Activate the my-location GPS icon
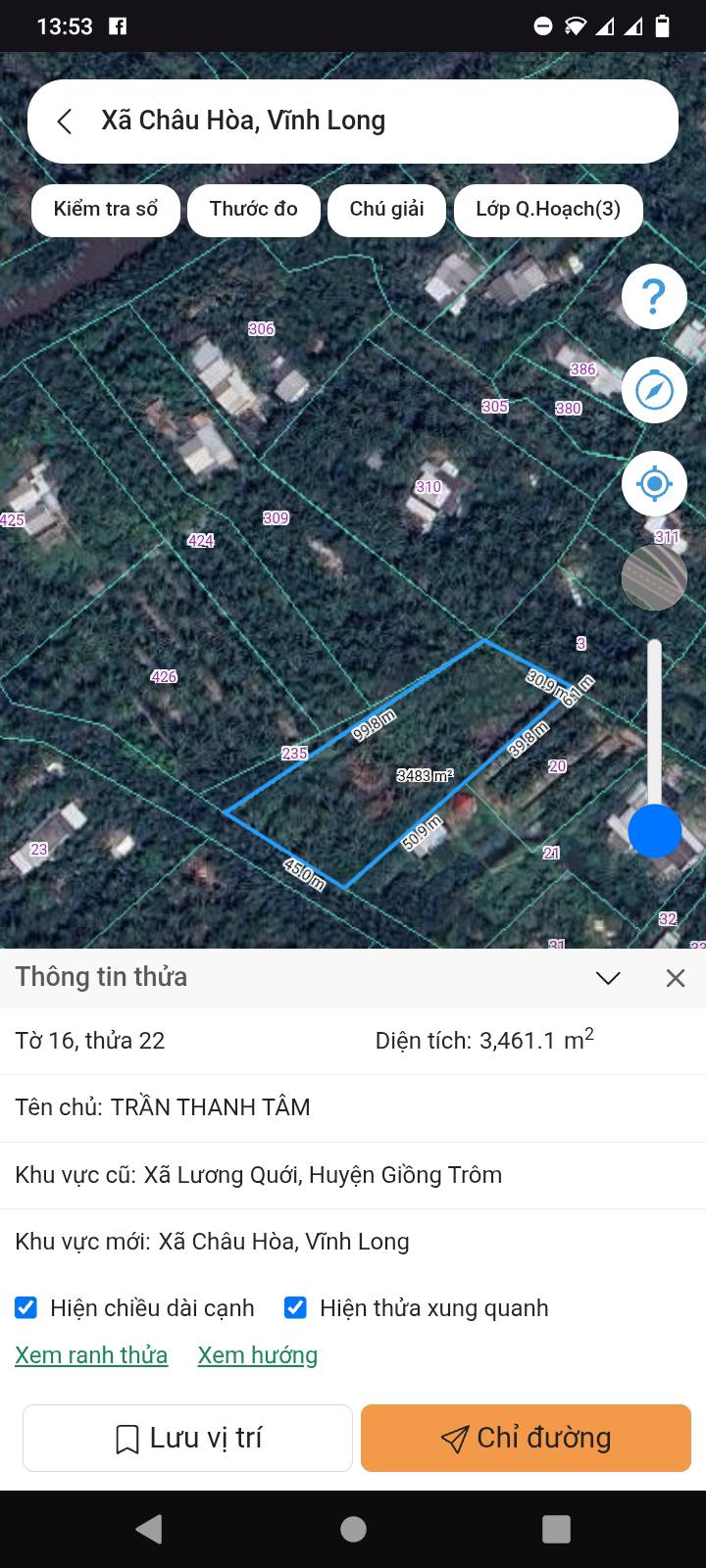The width and height of the screenshot is (706, 1568). [x=653, y=482]
